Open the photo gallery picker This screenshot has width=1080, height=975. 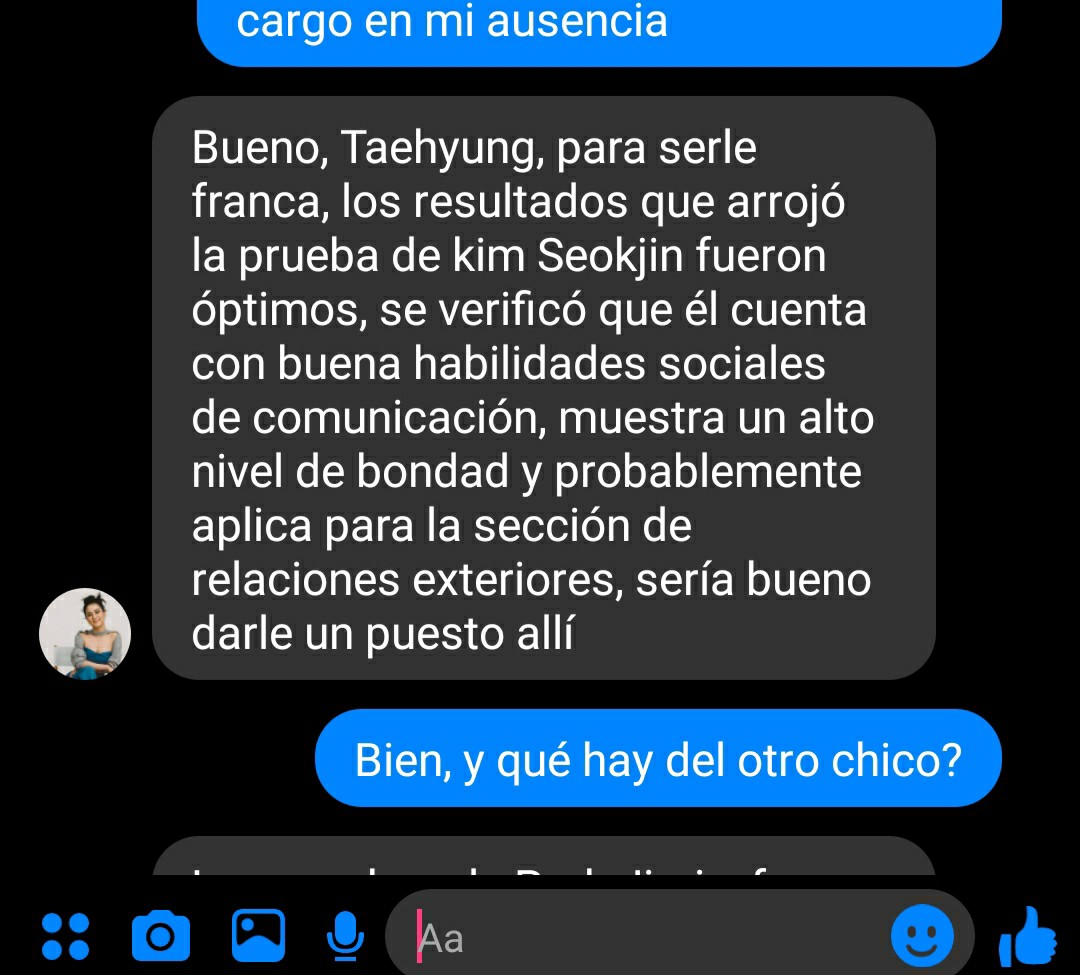[x=258, y=936]
